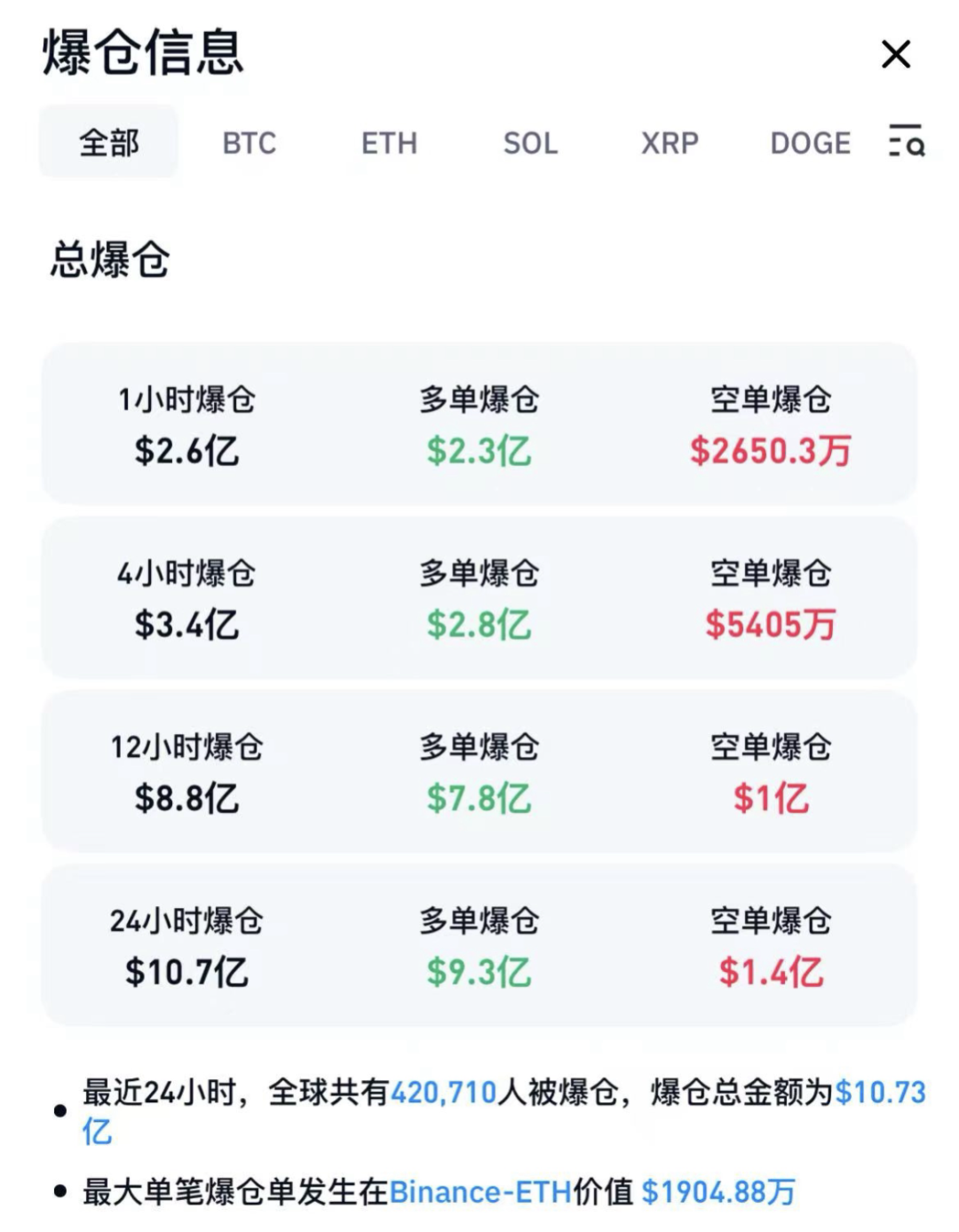The height and width of the screenshot is (1232, 959).
Task: Select the 全部 (All) tab
Action: click(107, 143)
